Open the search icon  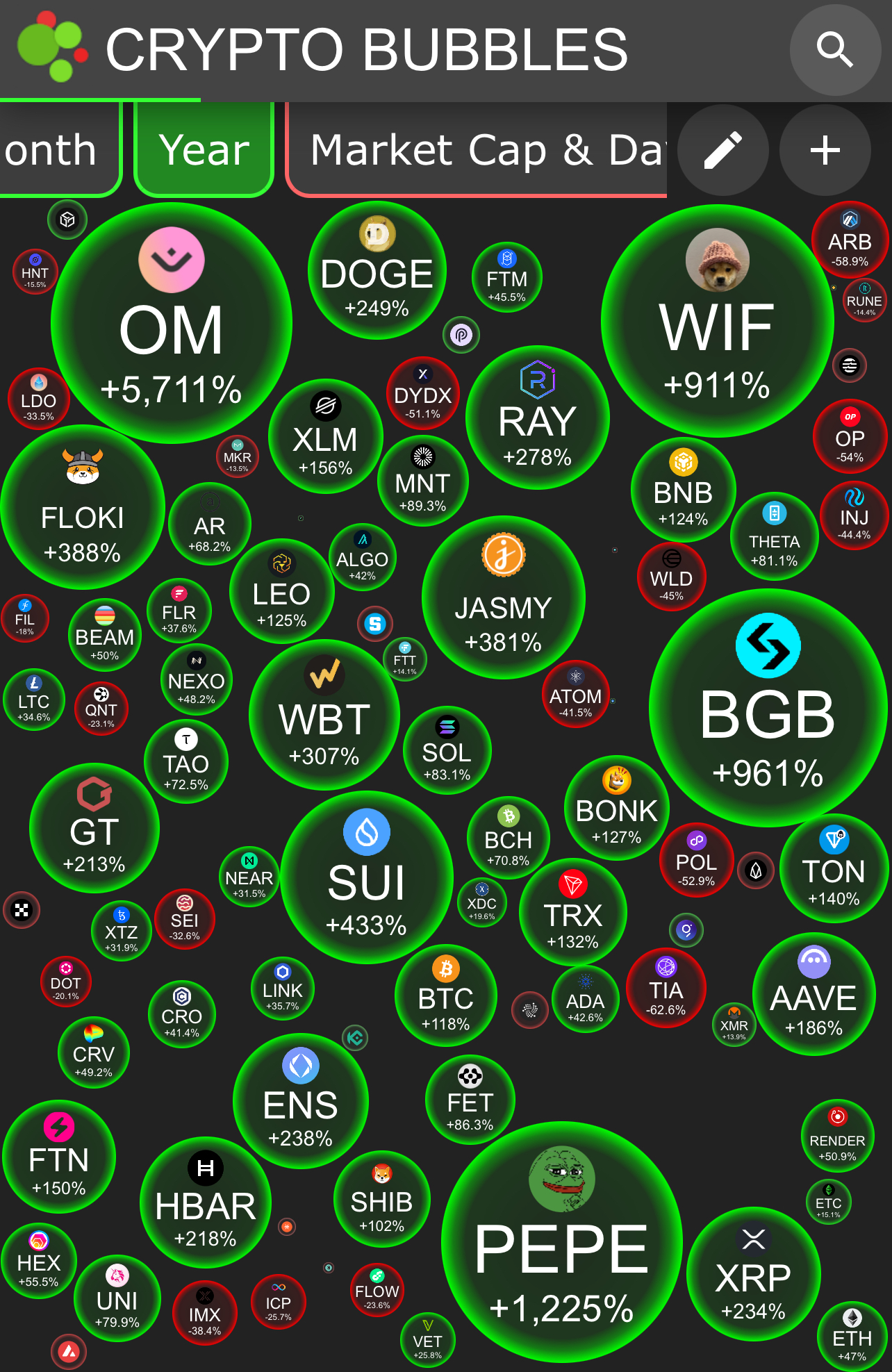click(835, 49)
